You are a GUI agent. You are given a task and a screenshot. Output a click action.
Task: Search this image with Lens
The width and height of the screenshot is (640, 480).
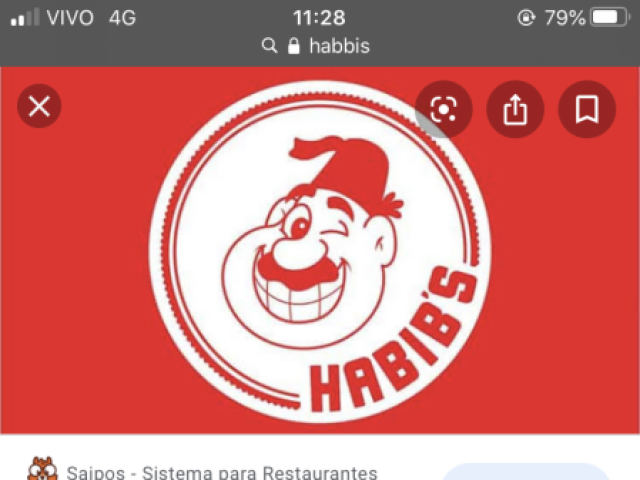(443, 109)
